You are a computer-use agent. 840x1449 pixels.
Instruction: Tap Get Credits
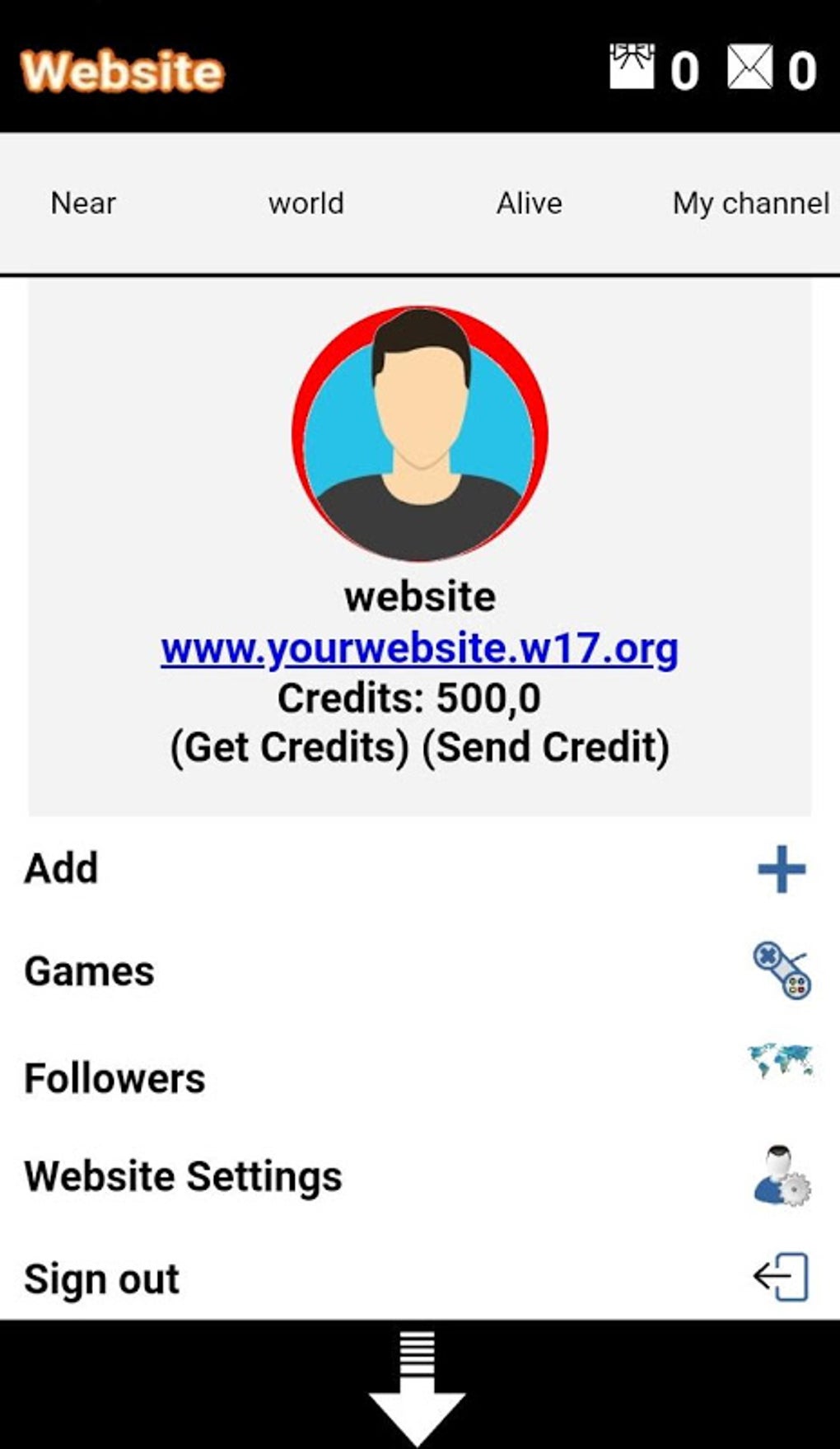[x=289, y=747]
